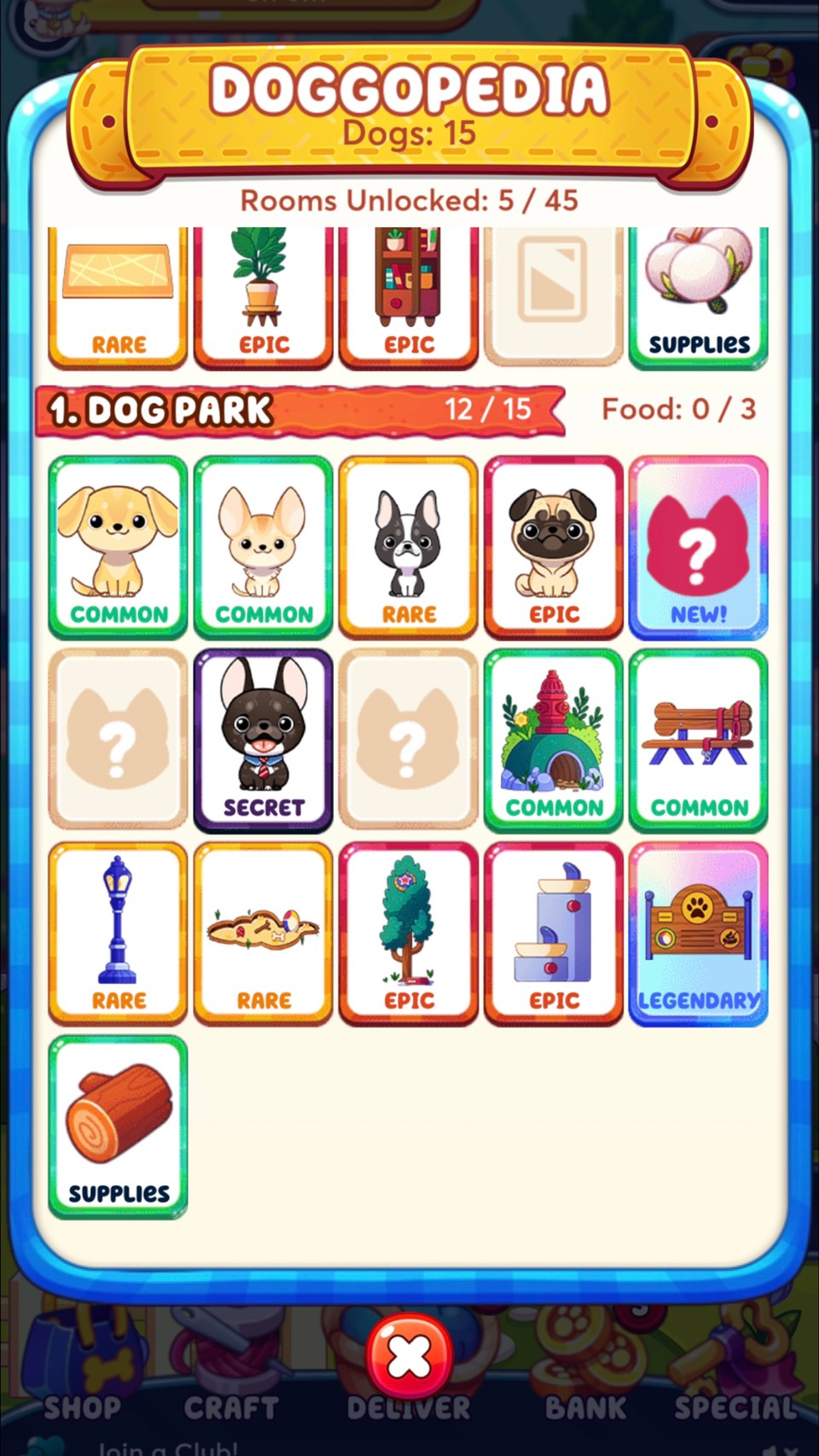Image resolution: width=819 pixels, height=1456 pixels.
Task: Open the Rare street lamp card
Action: pos(118,934)
